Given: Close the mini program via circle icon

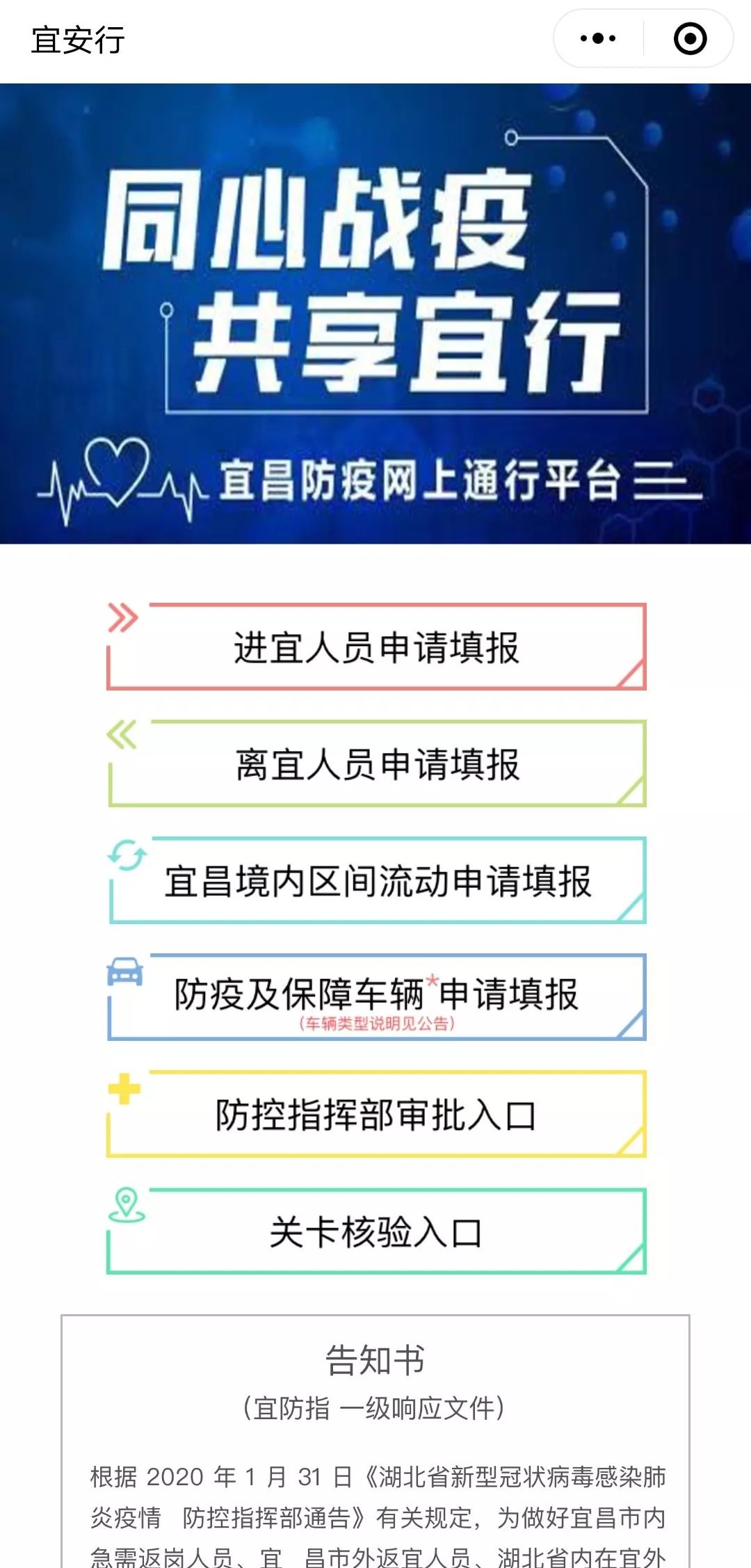Looking at the screenshot, I should (x=690, y=39).
